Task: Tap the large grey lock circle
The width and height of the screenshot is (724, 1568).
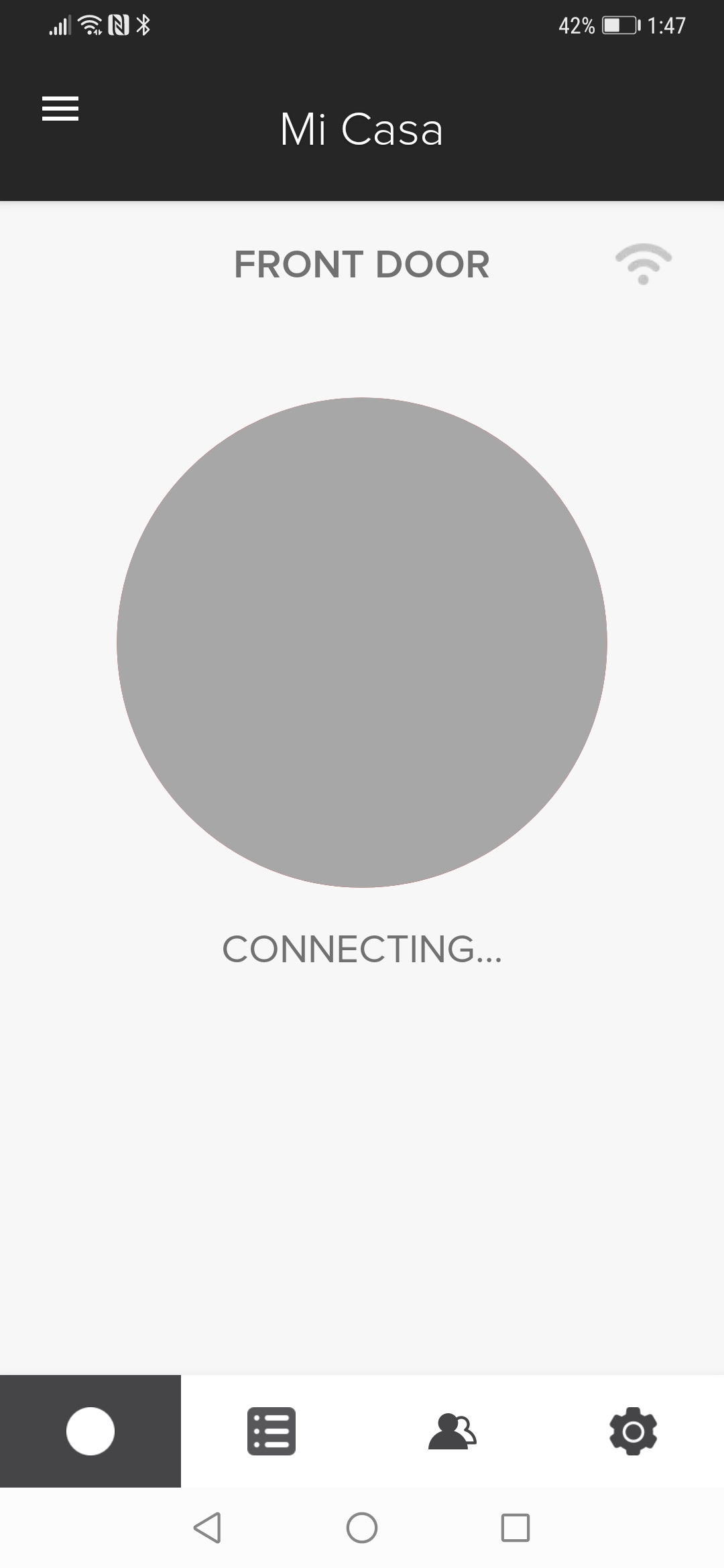Action: pyautogui.click(x=362, y=643)
